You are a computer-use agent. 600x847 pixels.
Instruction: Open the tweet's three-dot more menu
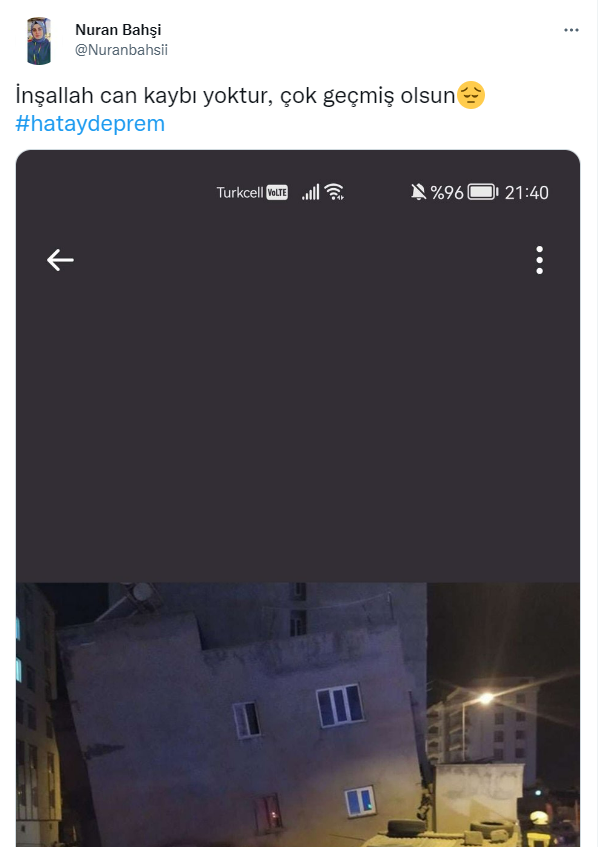point(571,30)
